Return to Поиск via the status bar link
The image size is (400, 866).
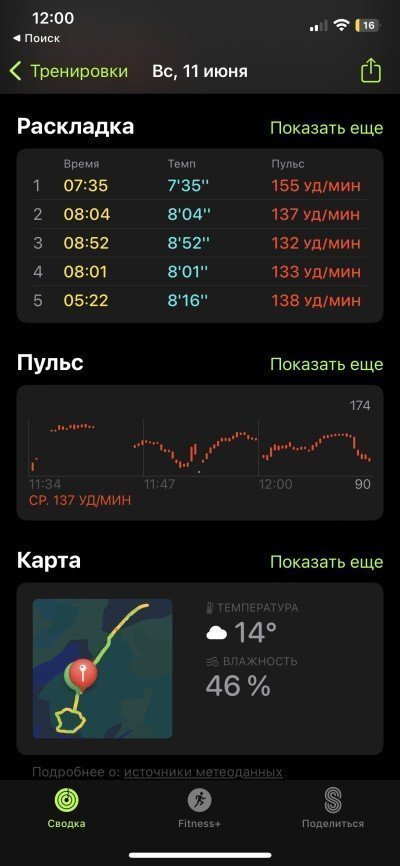pos(36,39)
